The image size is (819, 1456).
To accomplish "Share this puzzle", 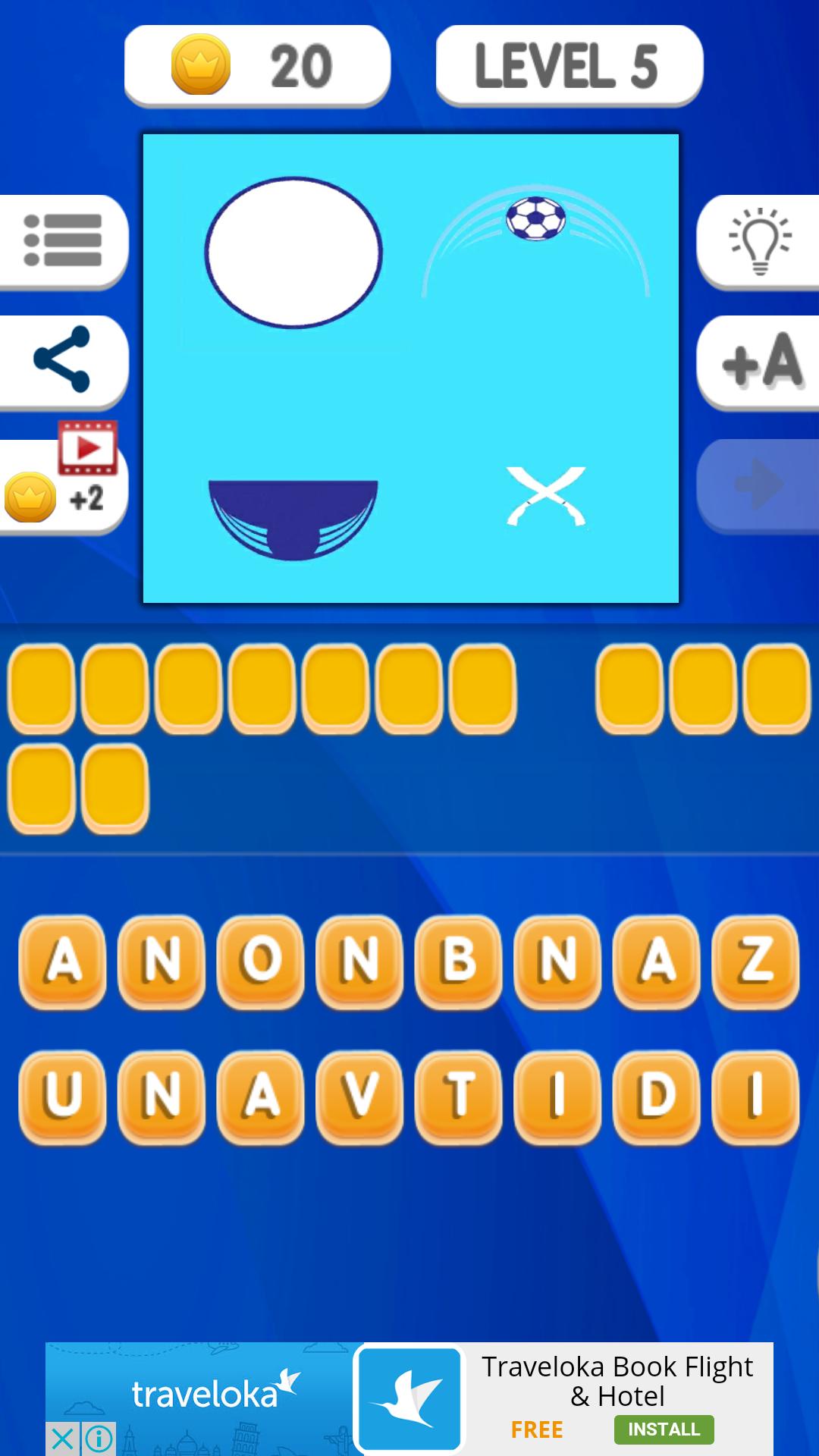I will coord(62,359).
